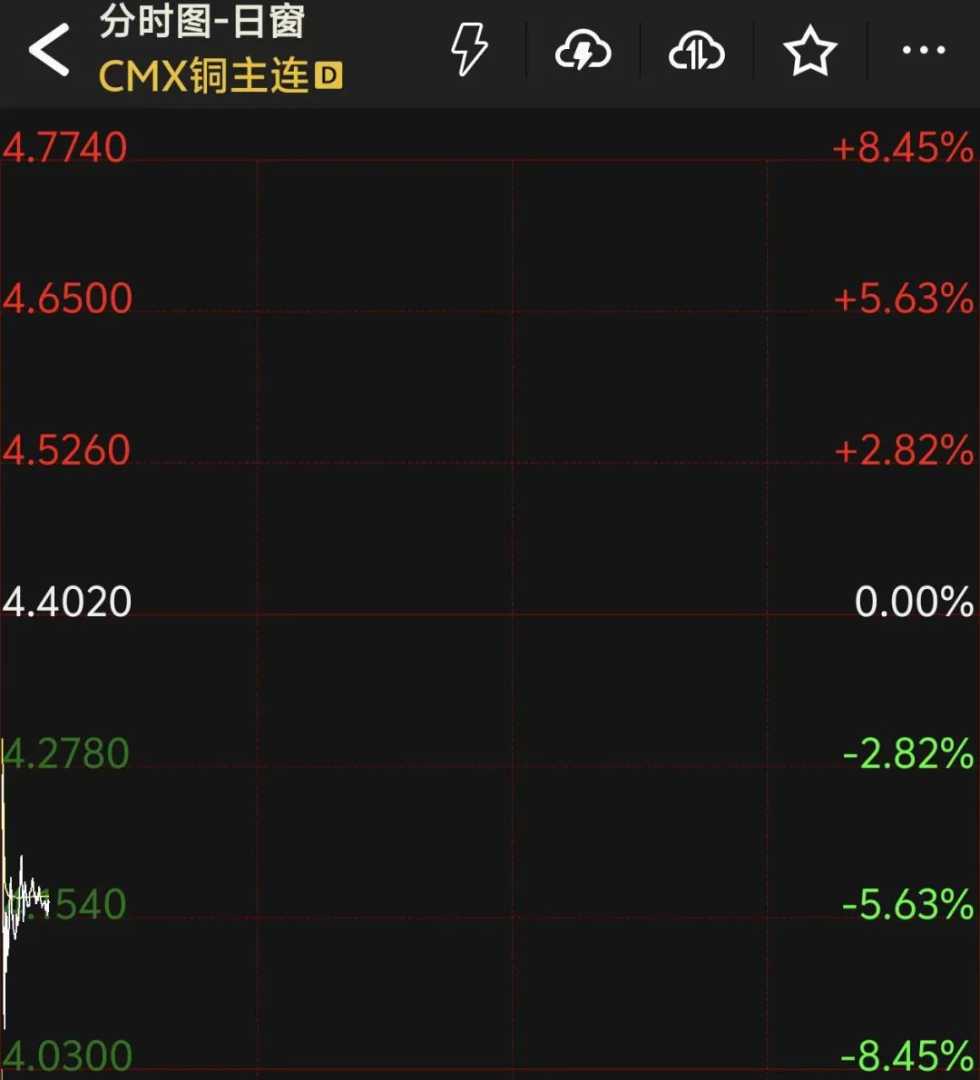The height and width of the screenshot is (1080, 980).
Task: Open the three-dot overflow menu
Action: (x=923, y=50)
